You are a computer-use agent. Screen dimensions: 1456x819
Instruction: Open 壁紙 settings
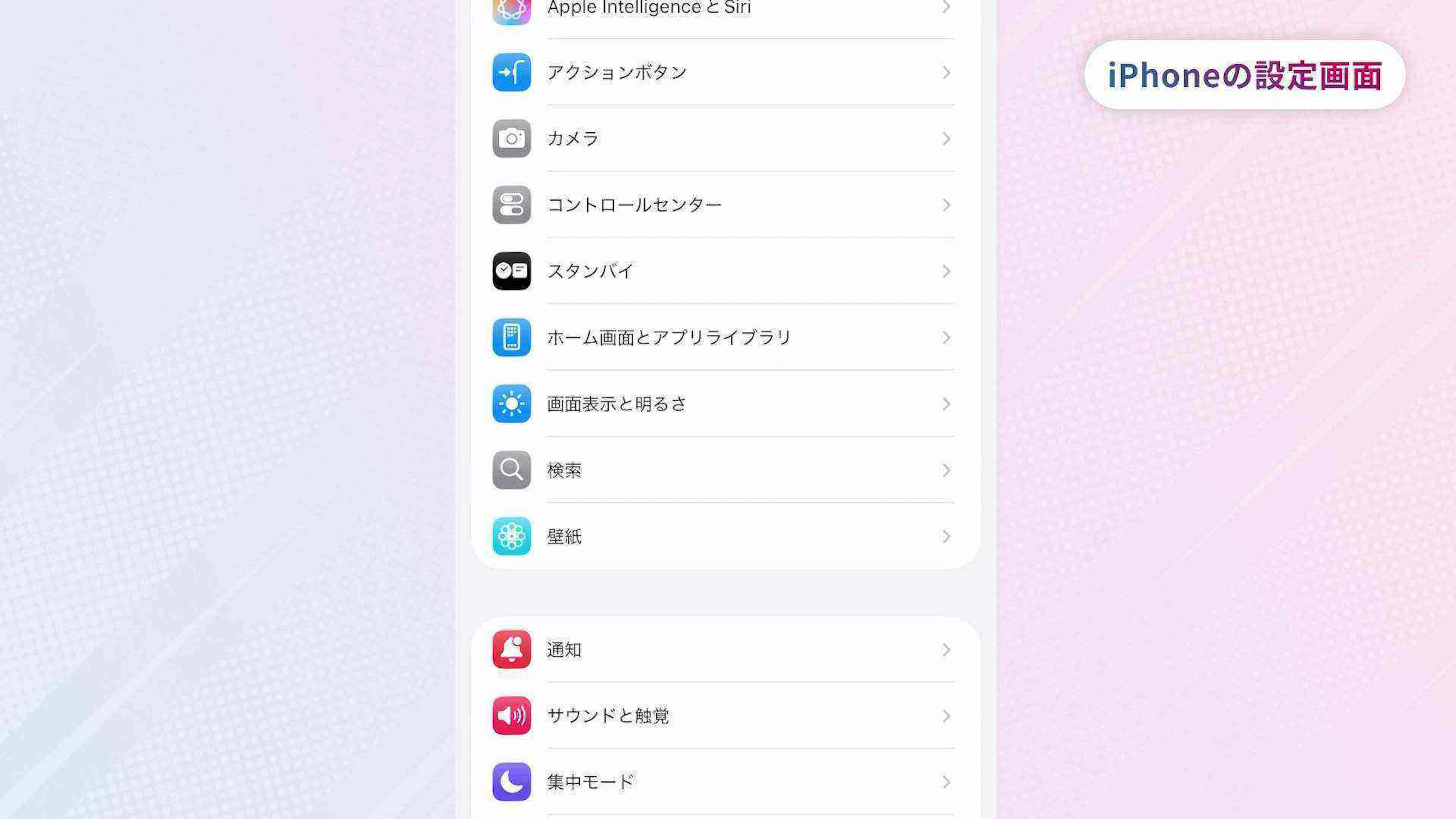564,536
